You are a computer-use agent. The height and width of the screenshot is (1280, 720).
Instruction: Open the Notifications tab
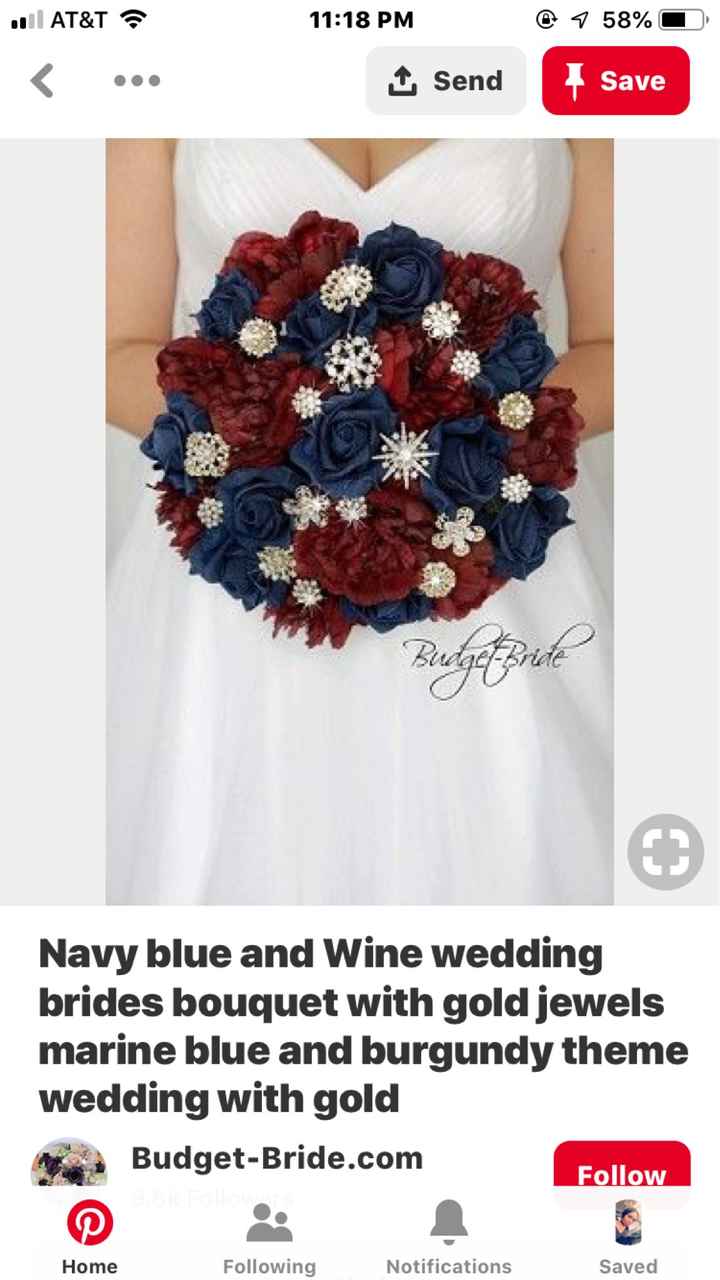coord(448,1237)
